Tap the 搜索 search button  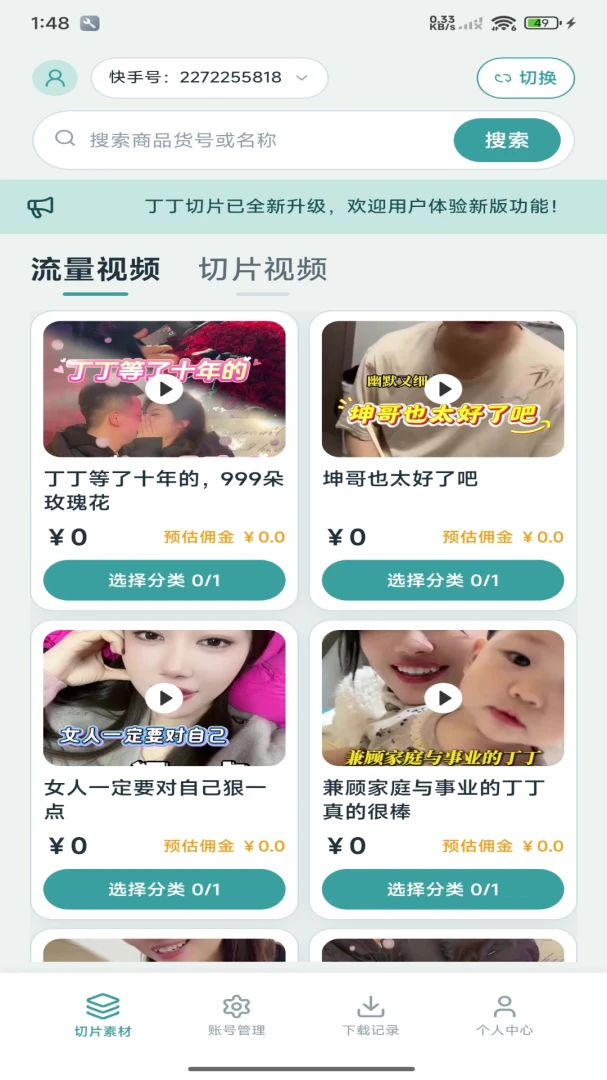(507, 140)
